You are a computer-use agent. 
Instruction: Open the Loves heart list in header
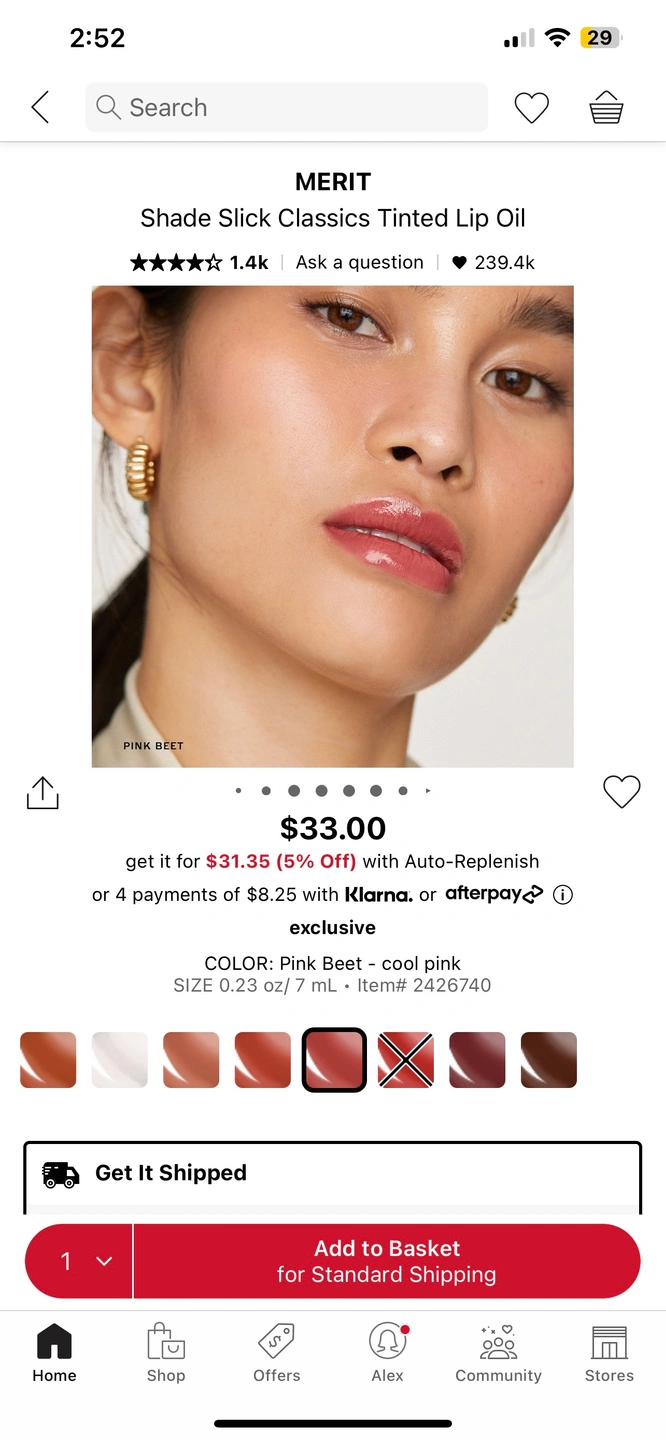point(531,107)
